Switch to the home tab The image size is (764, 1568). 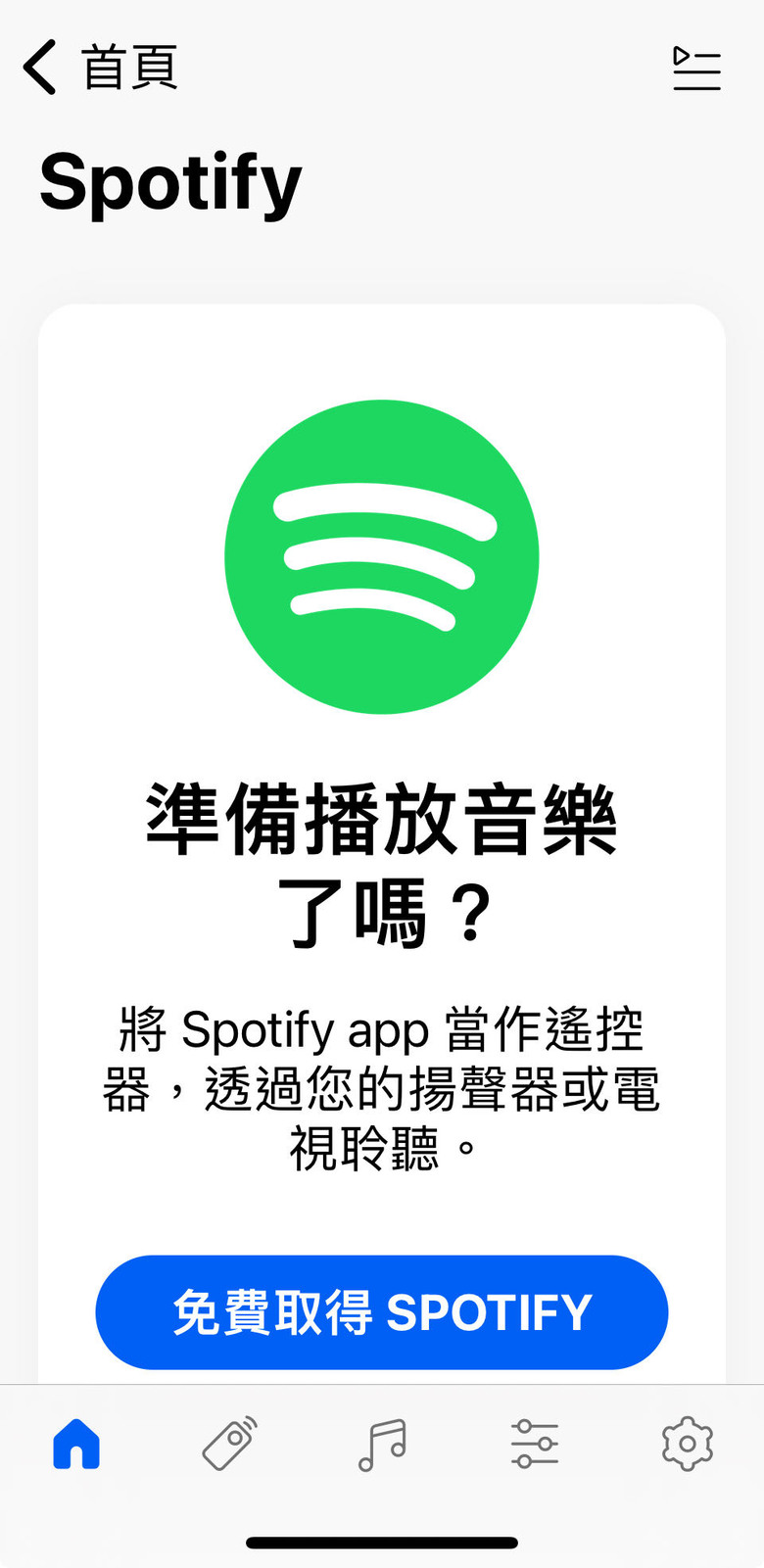[x=76, y=1444]
